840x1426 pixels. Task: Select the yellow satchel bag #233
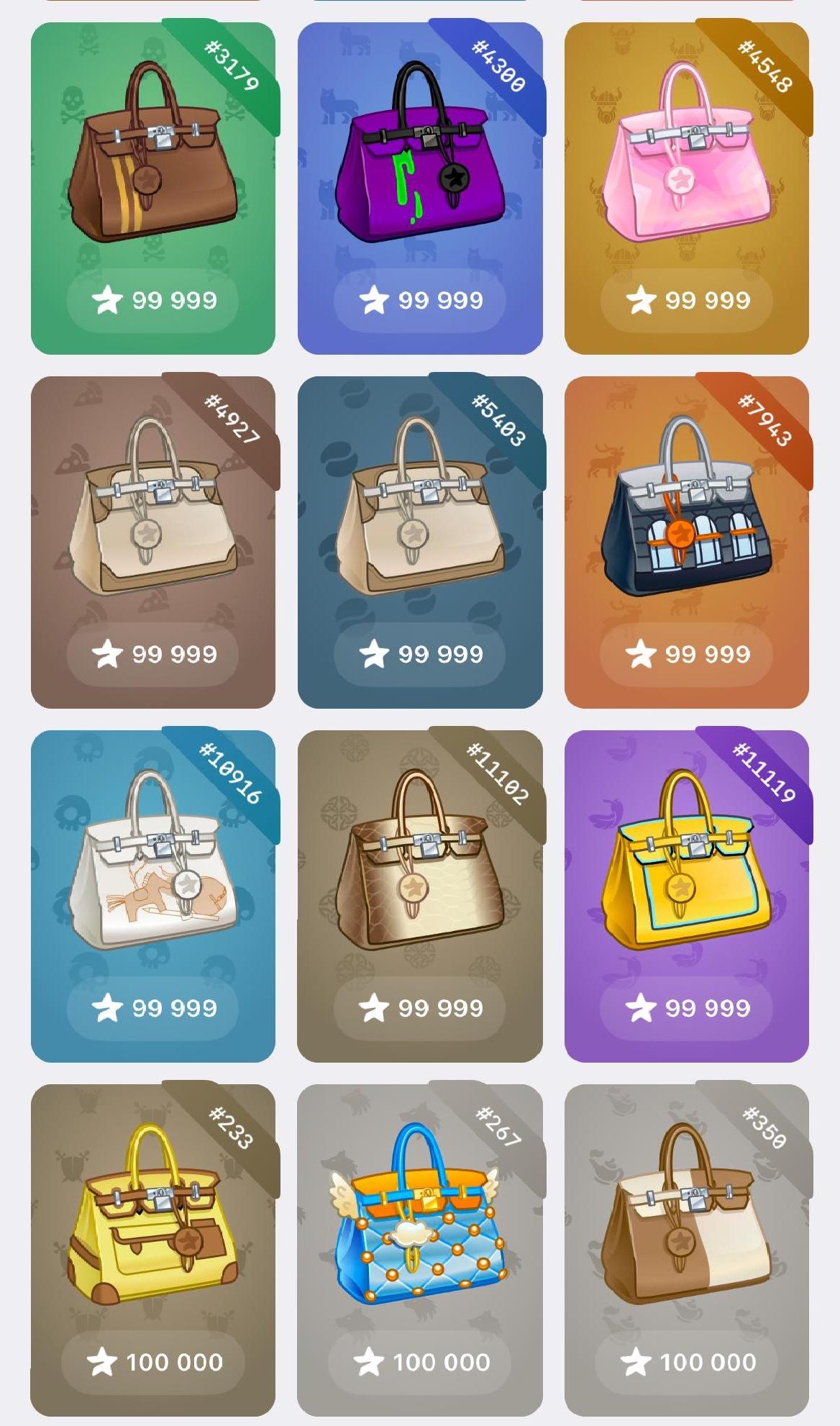point(153,1250)
